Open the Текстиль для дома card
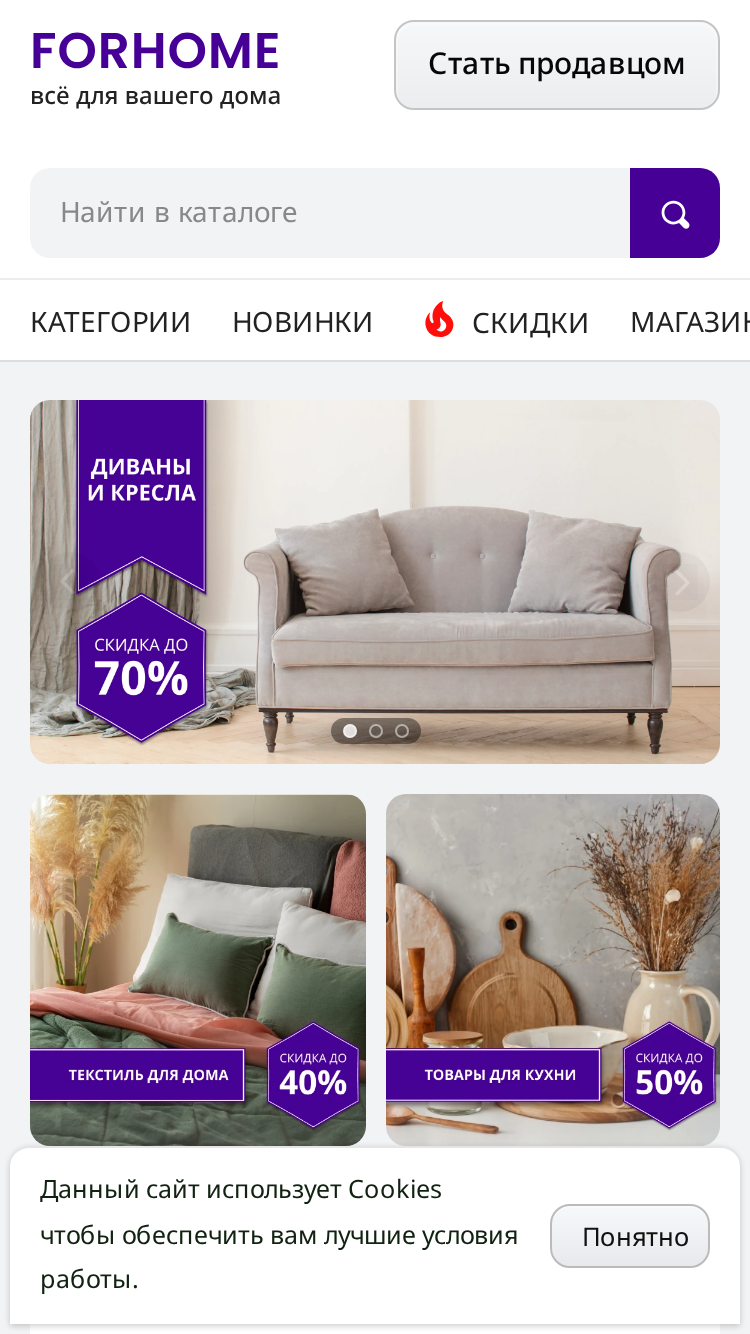This screenshot has height=1334, width=750. pos(198,970)
